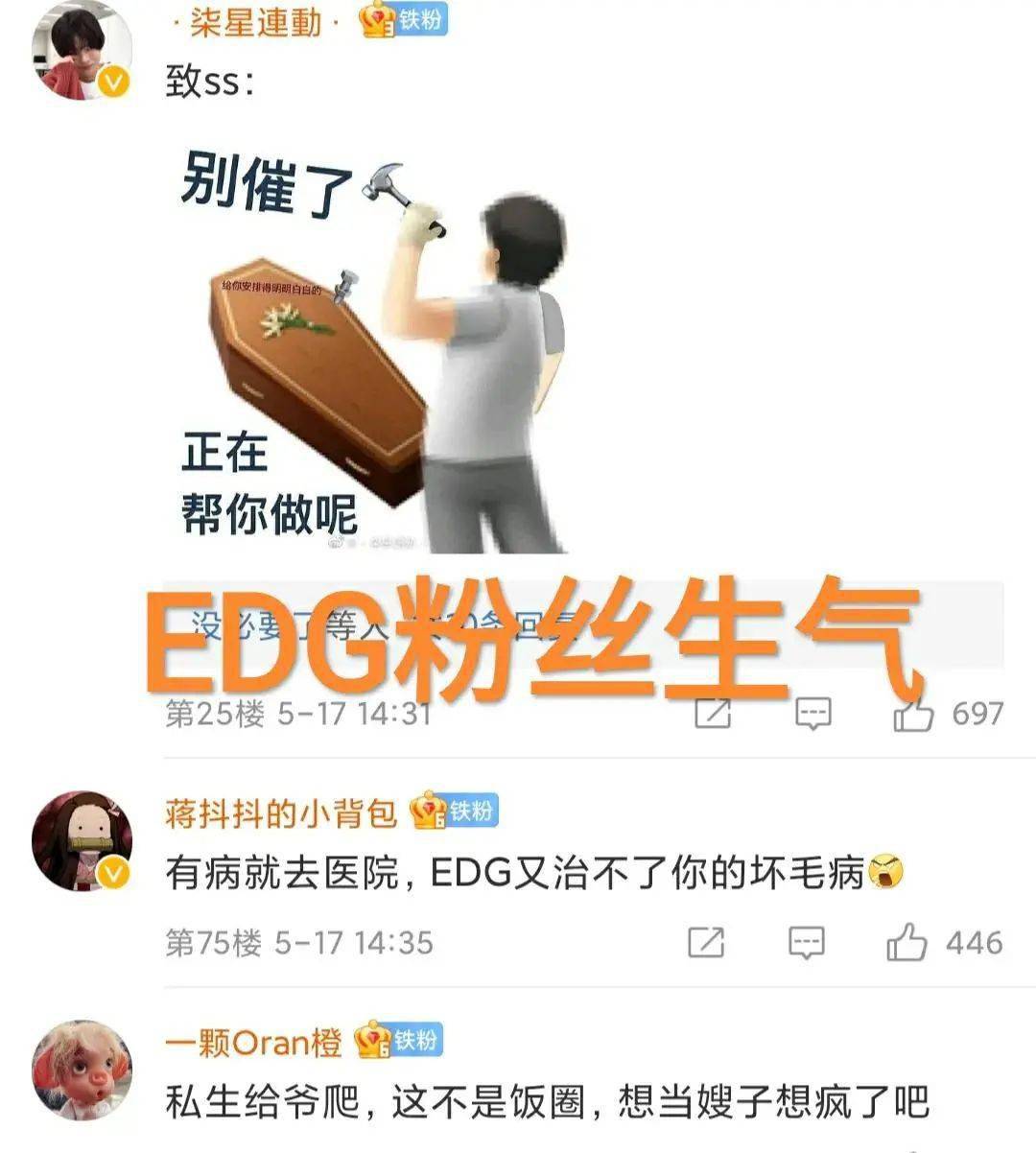Screen dimensions: 1036x1153
Task: Open the username 一颗Oran橙
Action: (253, 1042)
